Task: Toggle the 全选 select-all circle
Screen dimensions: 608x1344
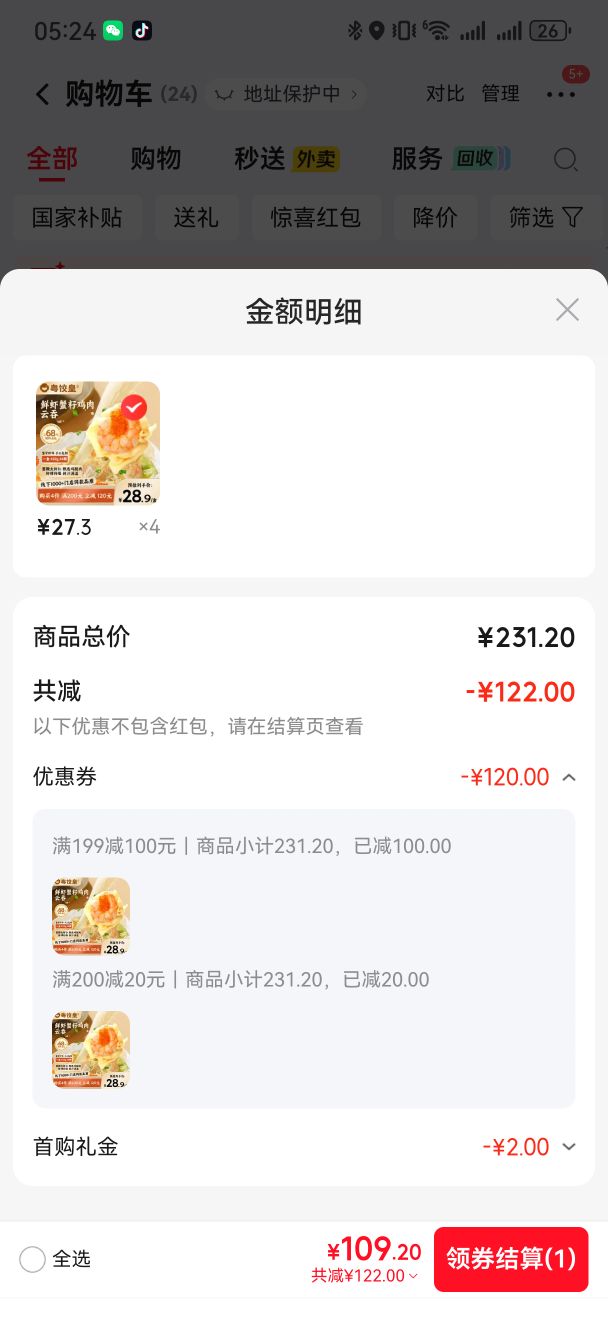Action: tap(33, 1259)
